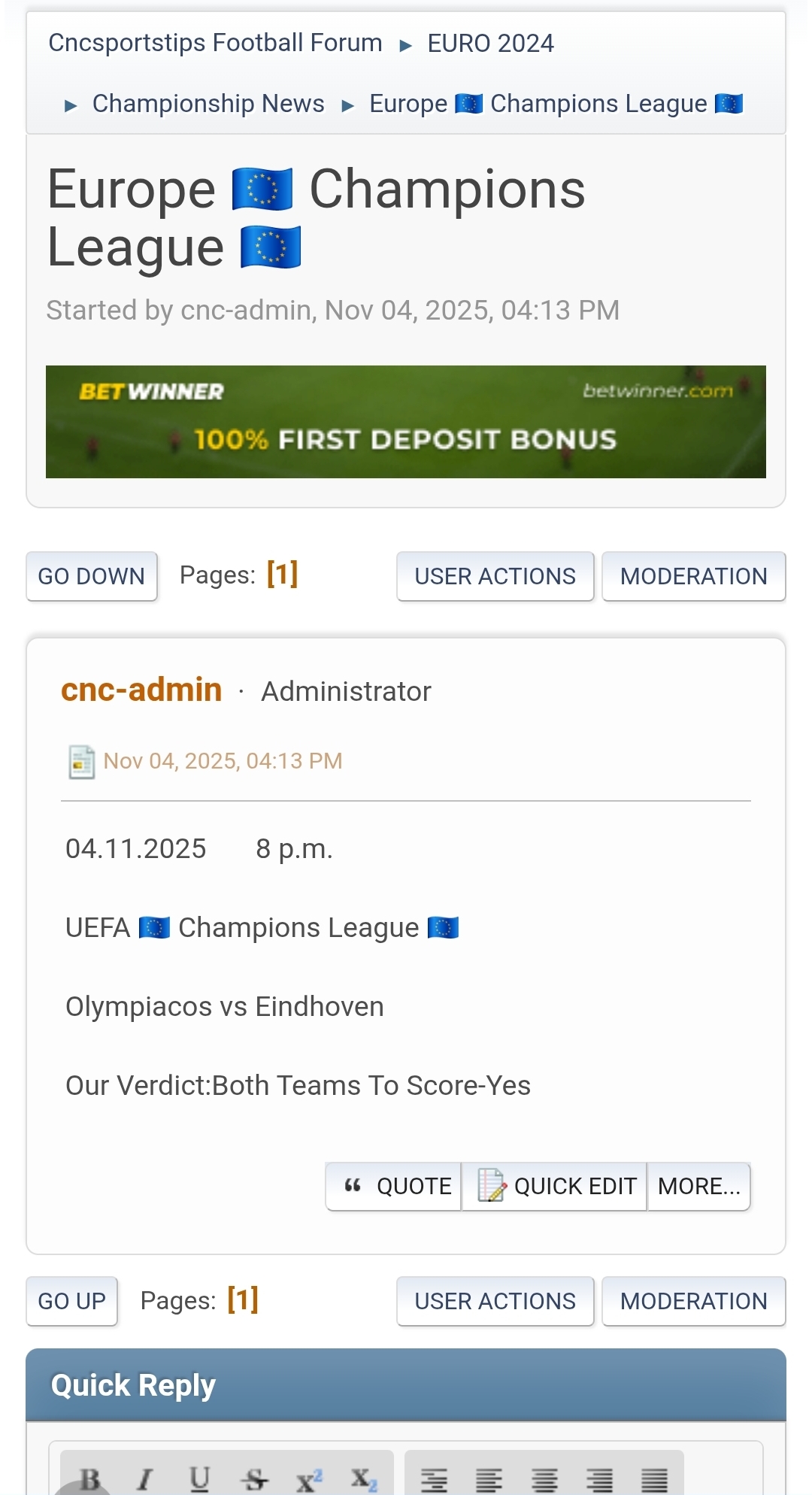This screenshot has width=812, height=1495.
Task: Open USER ACTIONS above the post
Action: click(x=495, y=576)
